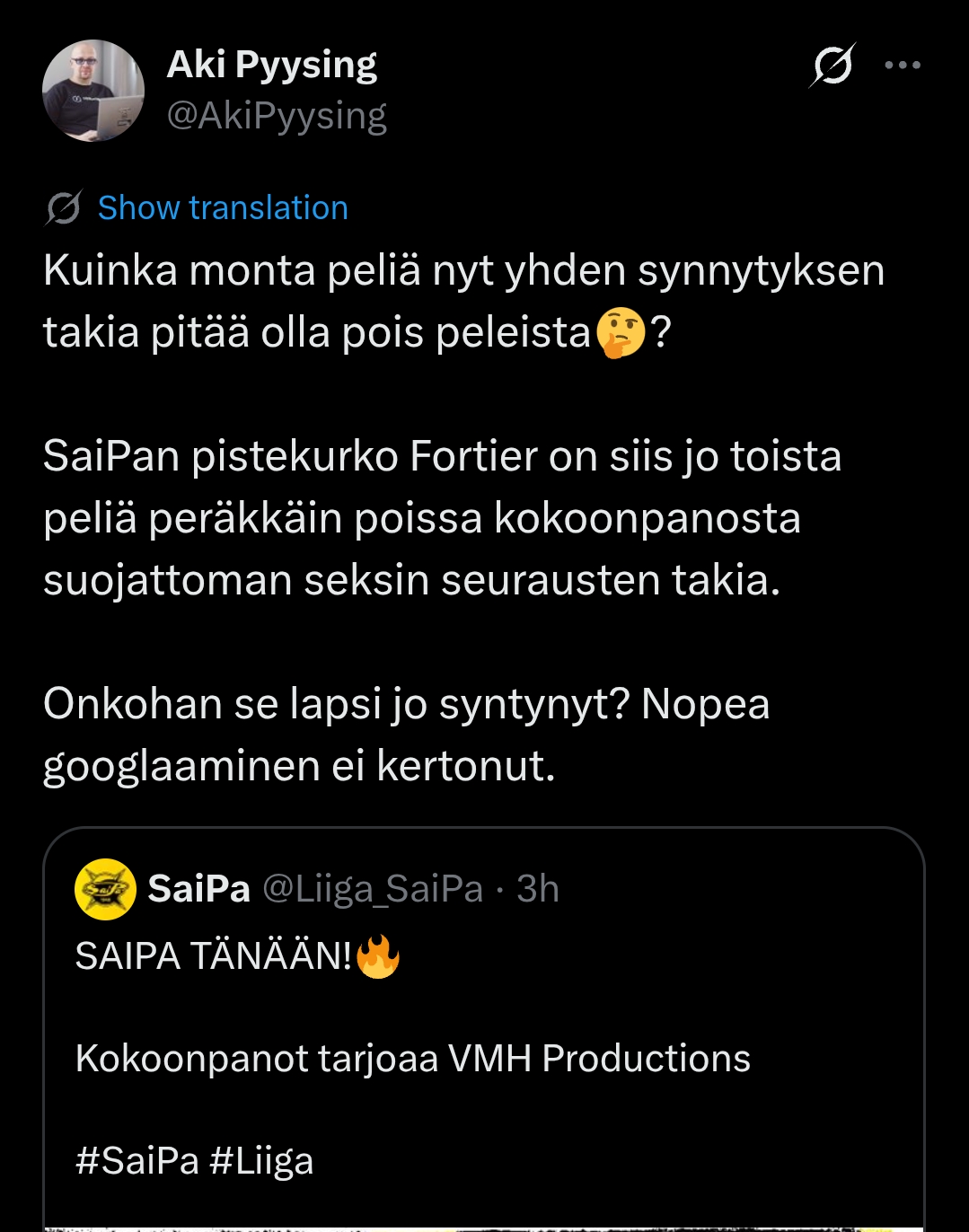Show translation of the Finnish post

click(x=222, y=208)
